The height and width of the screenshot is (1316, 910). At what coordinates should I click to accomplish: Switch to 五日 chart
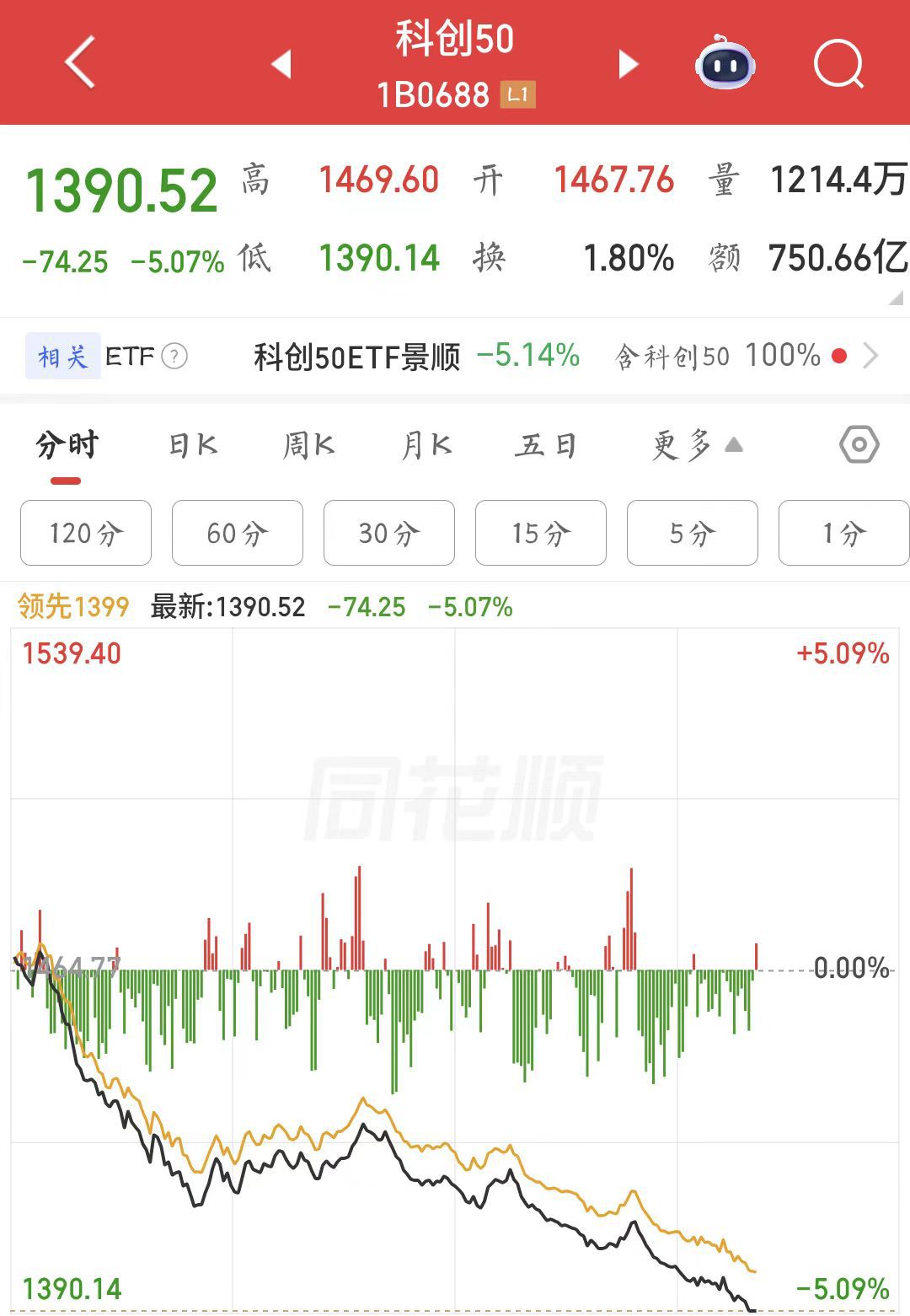coord(545,445)
